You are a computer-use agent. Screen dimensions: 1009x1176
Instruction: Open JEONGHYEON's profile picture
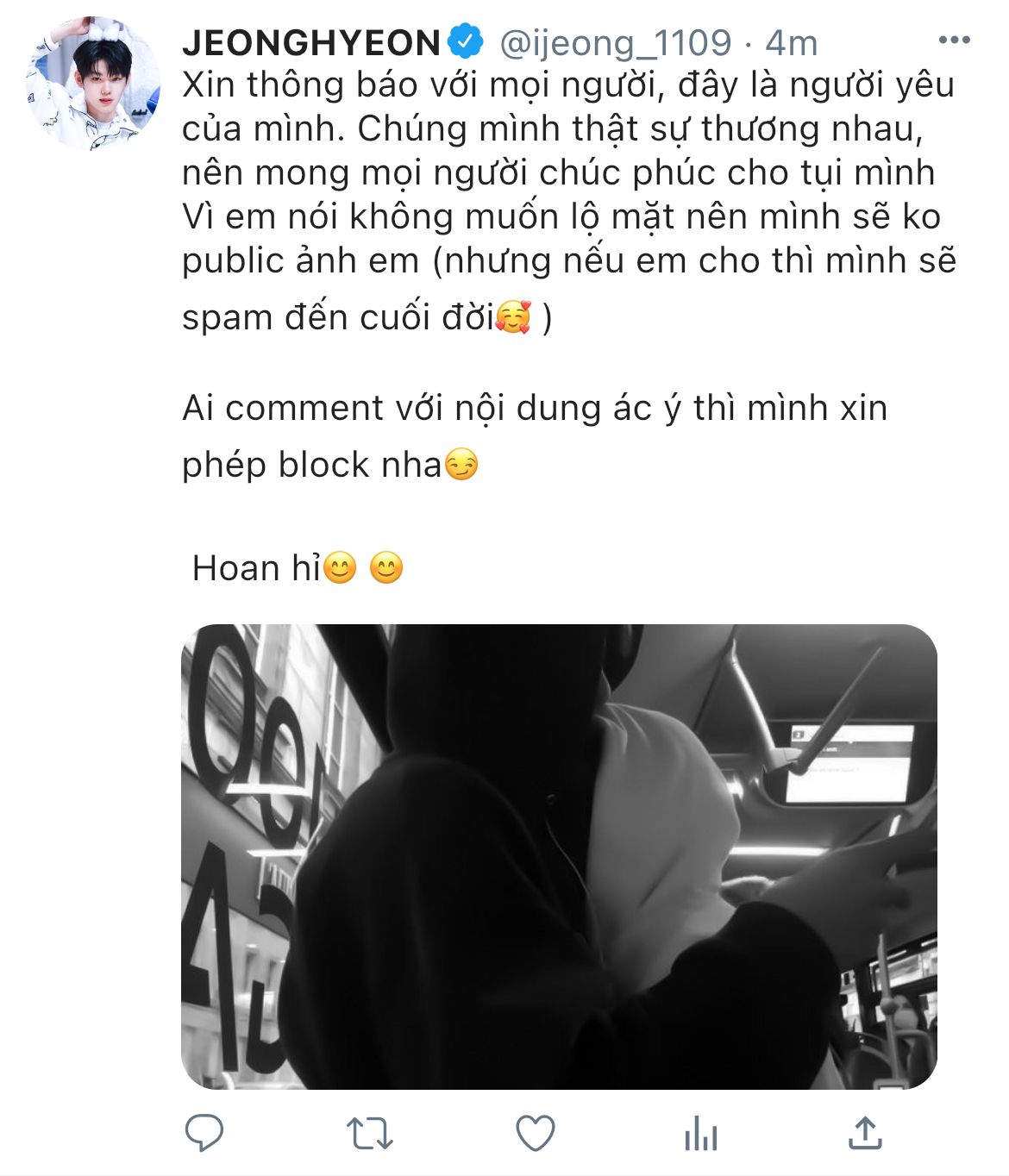pos(93,83)
